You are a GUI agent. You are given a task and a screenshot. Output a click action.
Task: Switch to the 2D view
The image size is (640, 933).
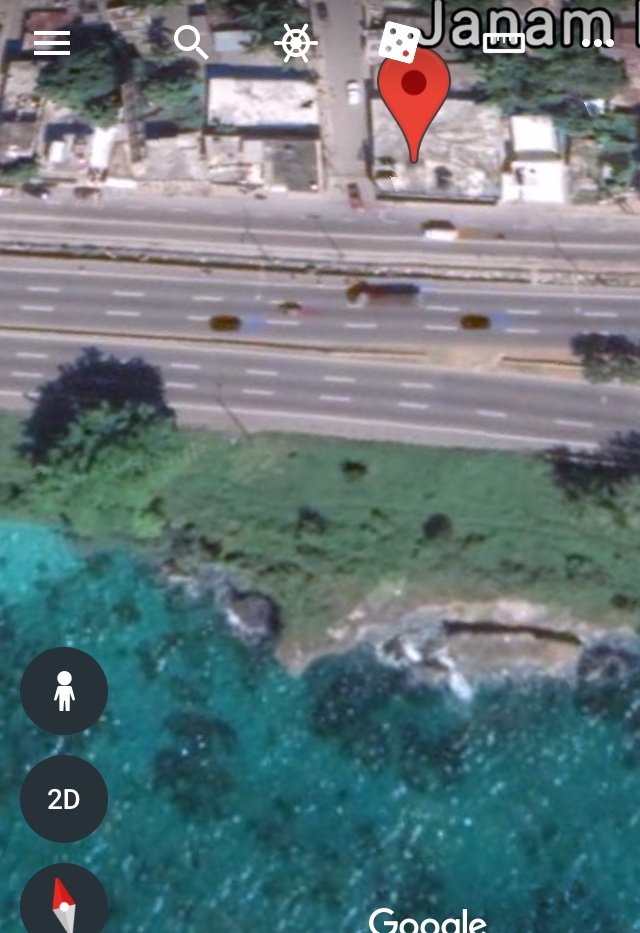tap(64, 799)
